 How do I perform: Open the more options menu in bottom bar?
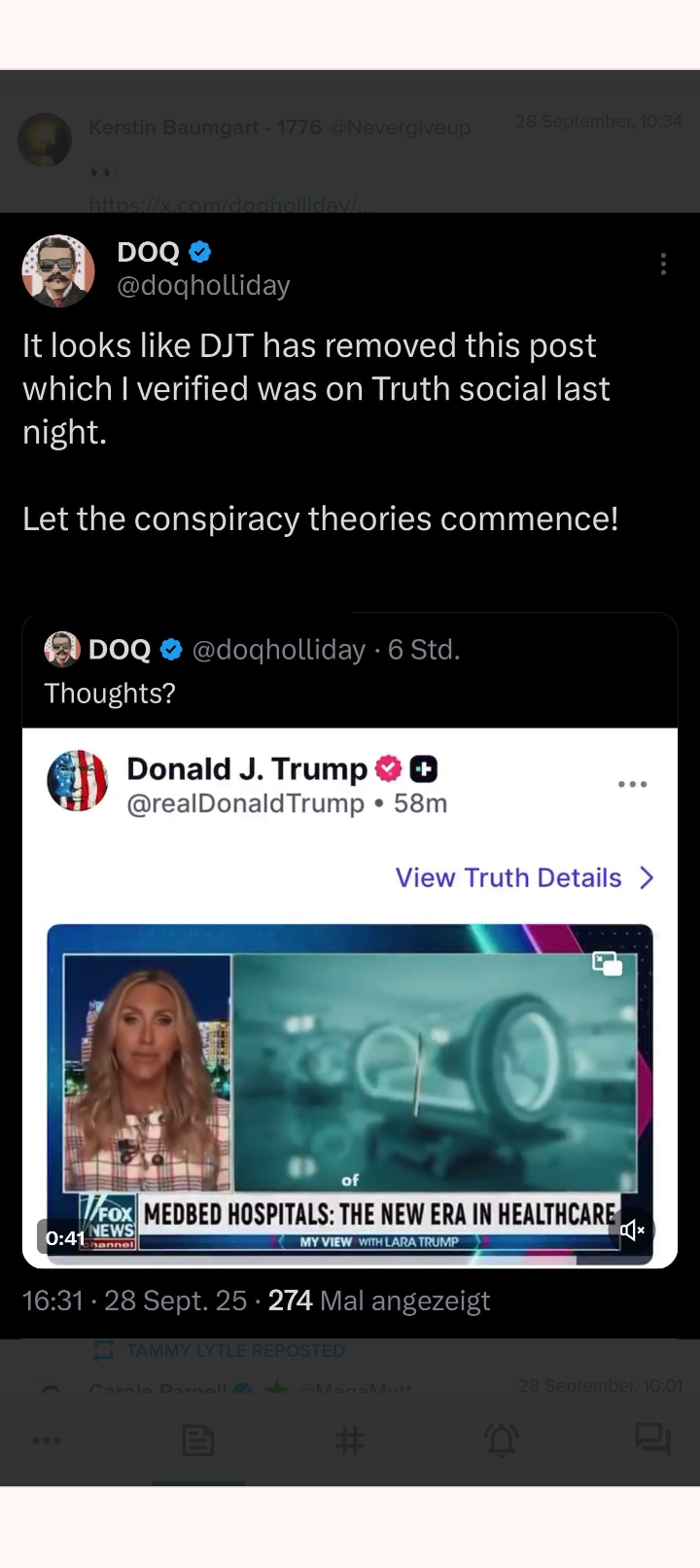tap(46, 1441)
